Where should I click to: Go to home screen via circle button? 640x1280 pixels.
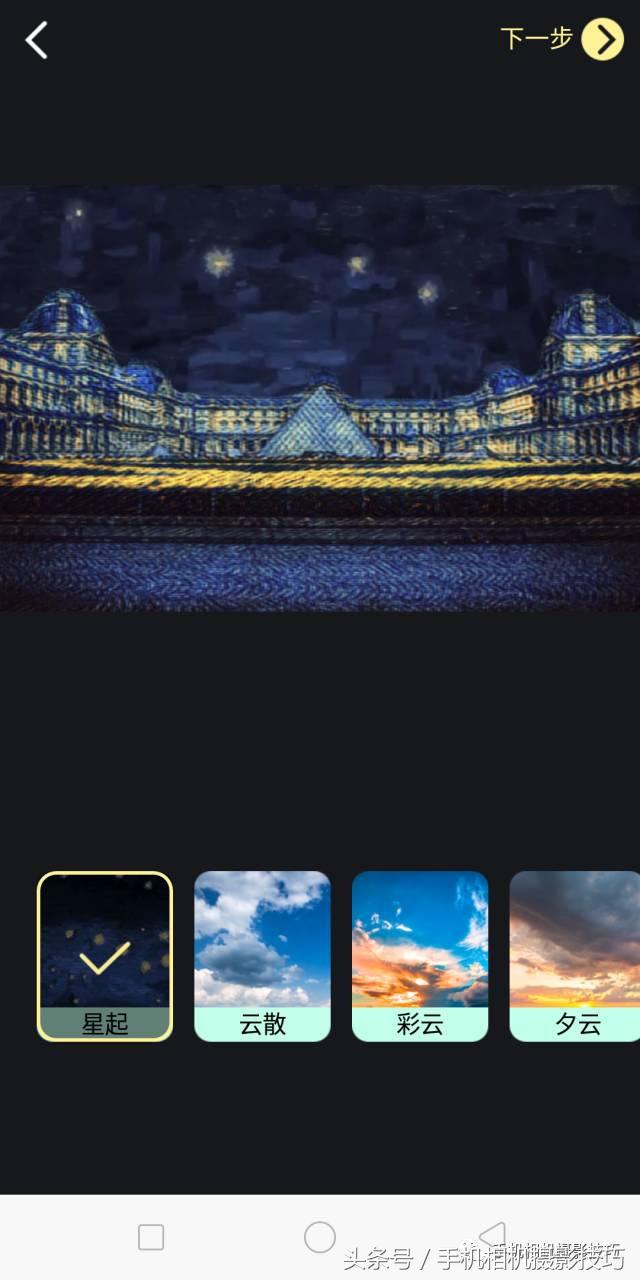pos(320,1237)
